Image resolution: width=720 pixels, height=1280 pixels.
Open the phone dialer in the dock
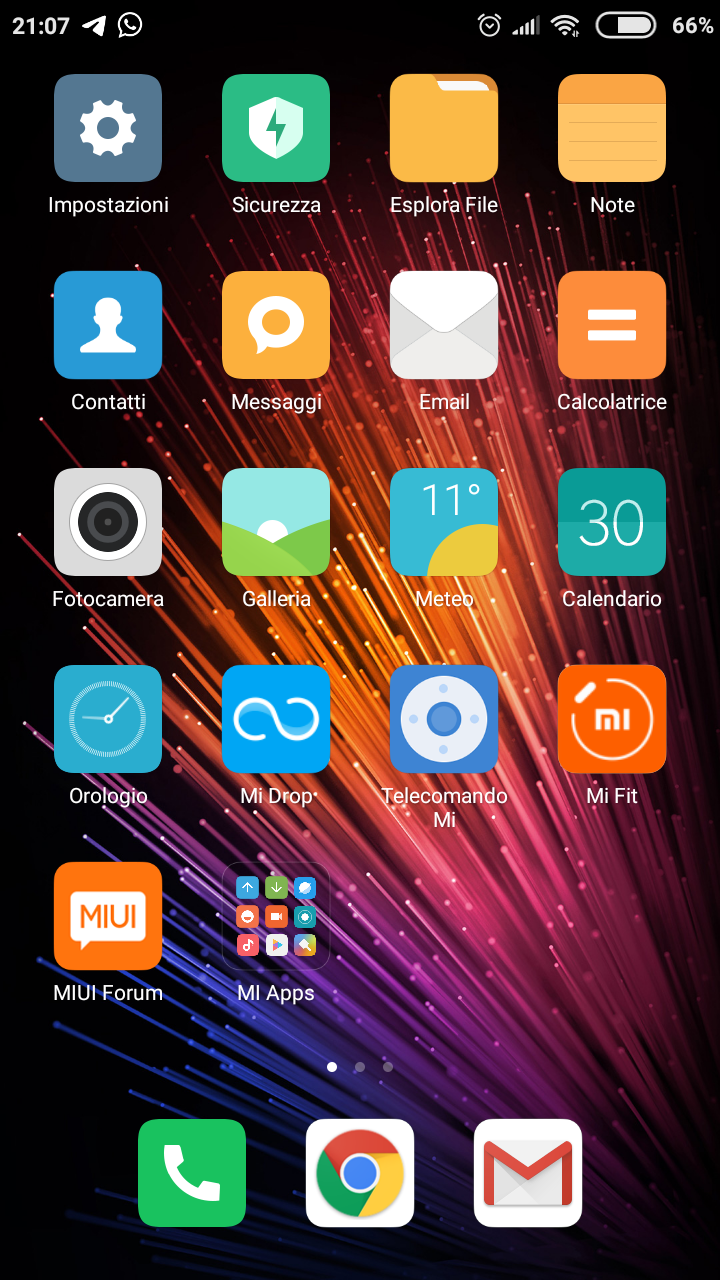[192, 1173]
